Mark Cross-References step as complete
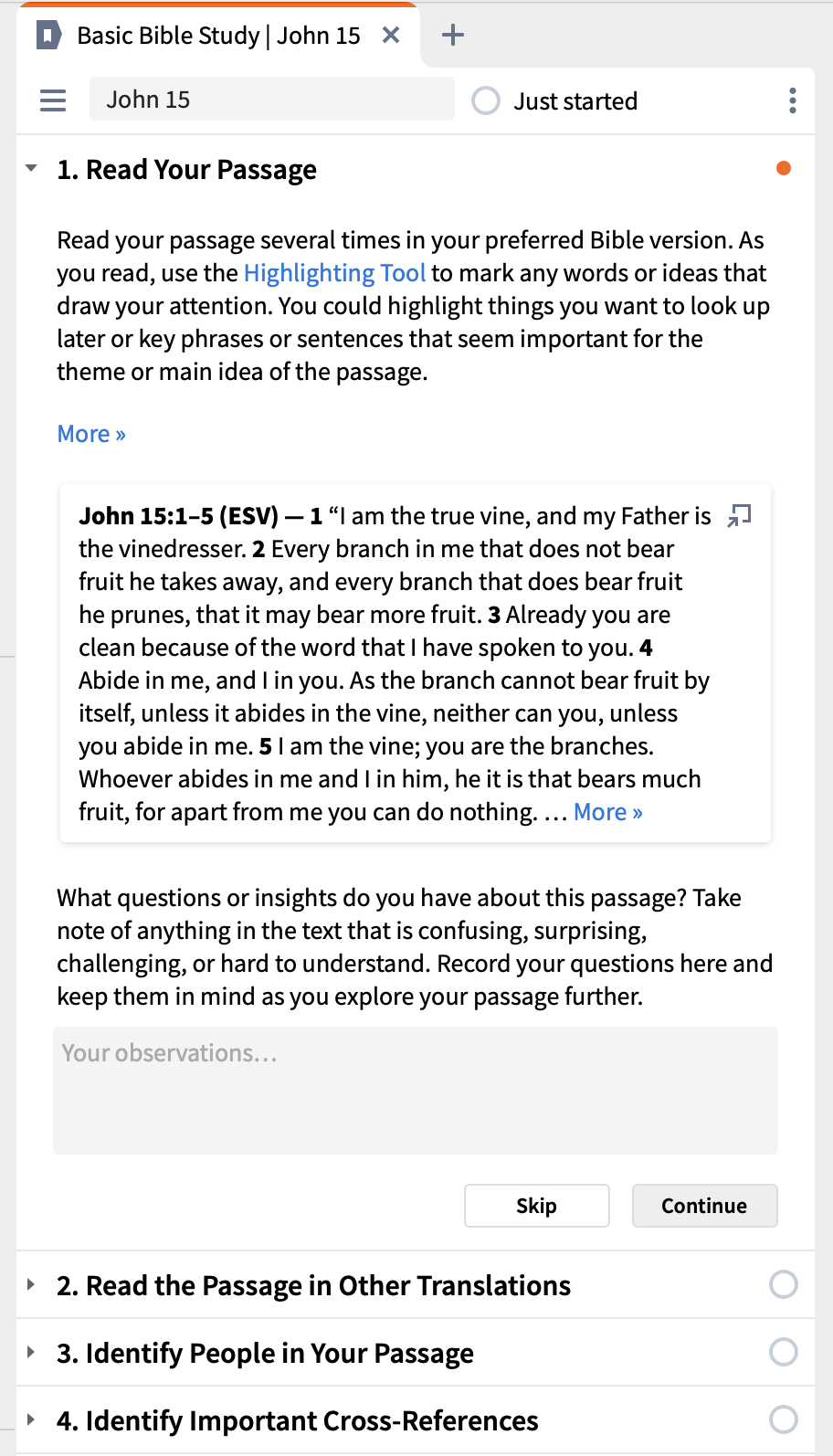The height and width of the screenshot is (1456, 833). click(783, 1419)
